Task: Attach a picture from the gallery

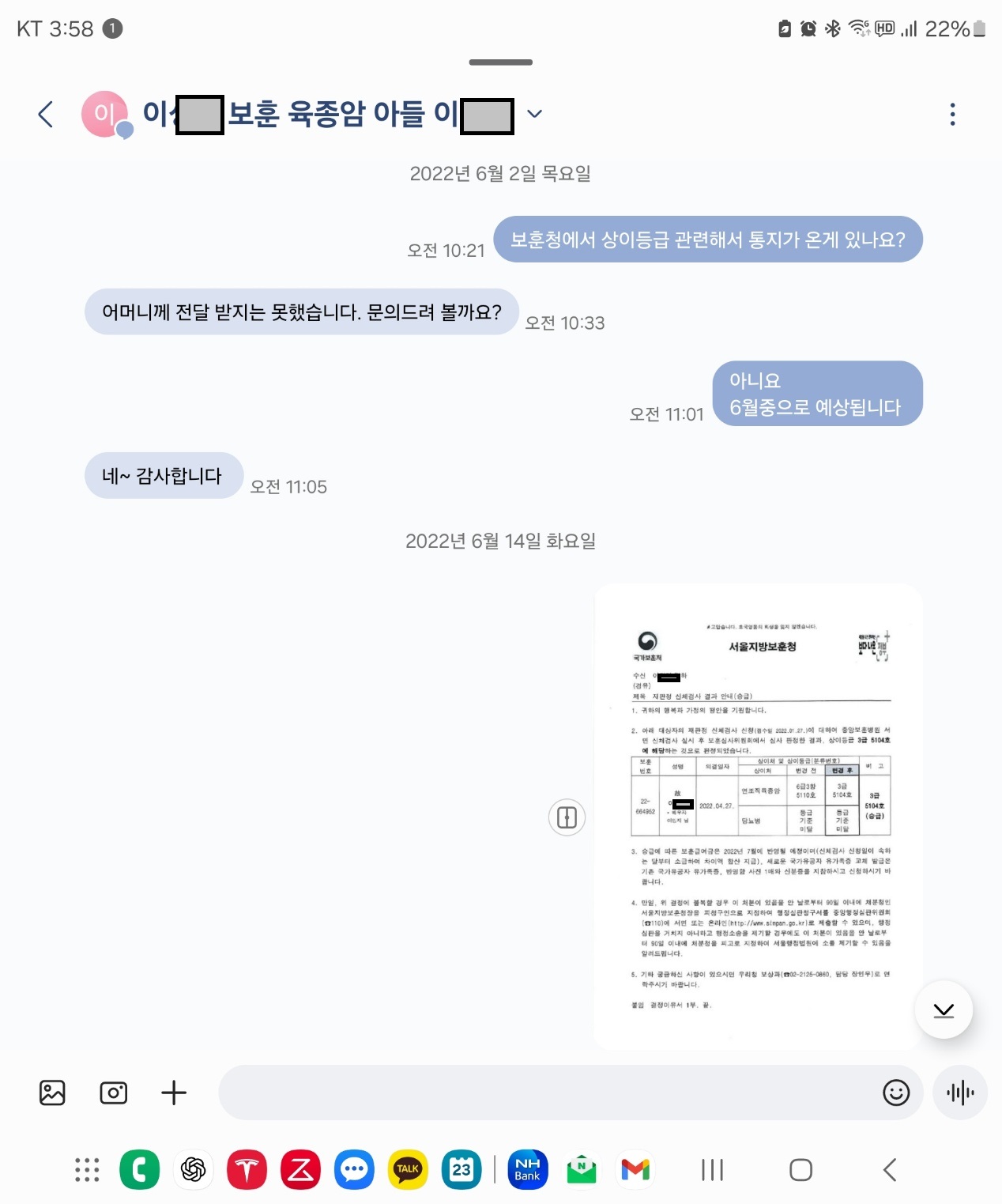Action: (x=52, y=1093)
